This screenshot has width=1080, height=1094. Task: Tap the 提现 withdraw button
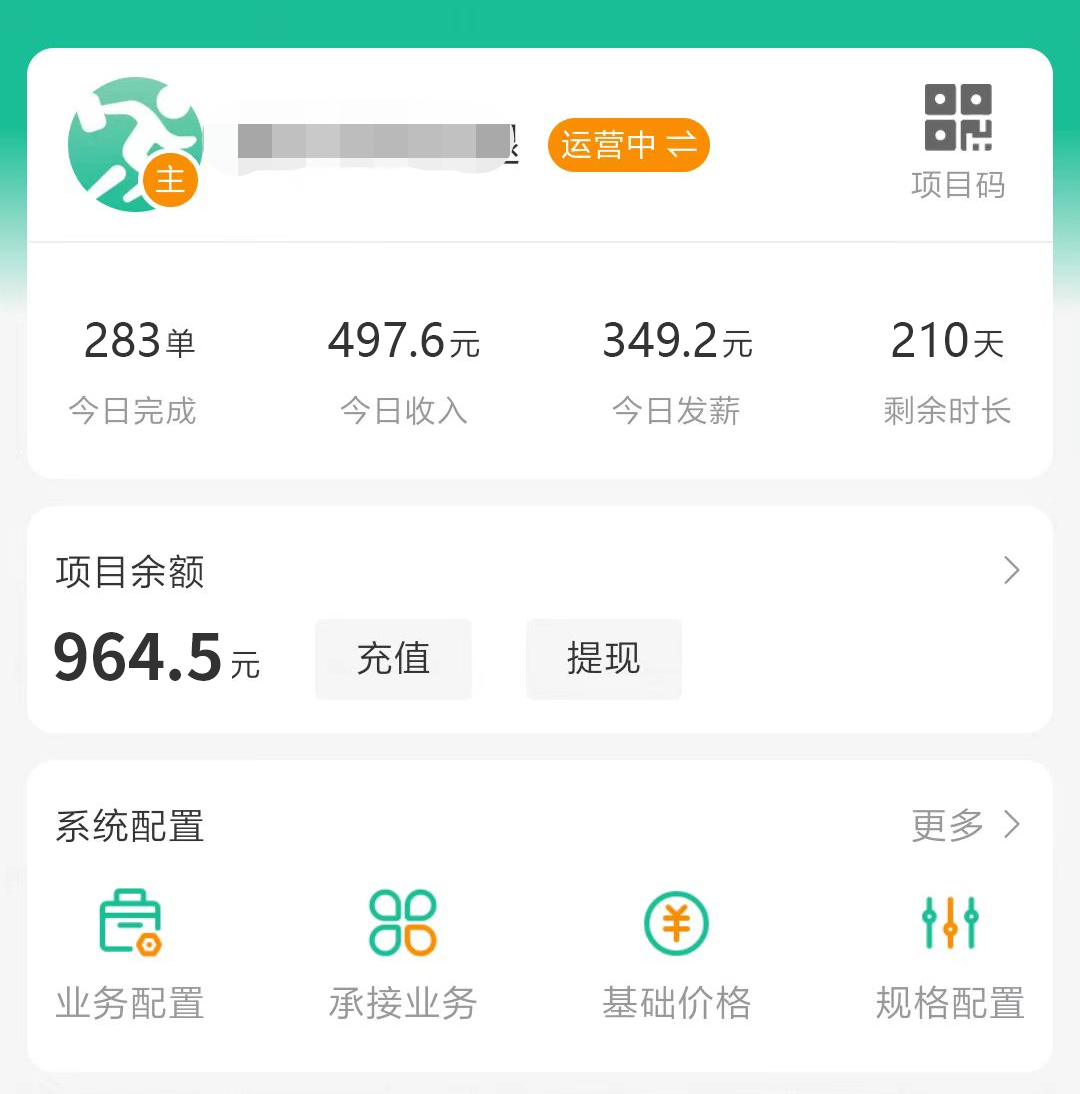click(604, 658)
